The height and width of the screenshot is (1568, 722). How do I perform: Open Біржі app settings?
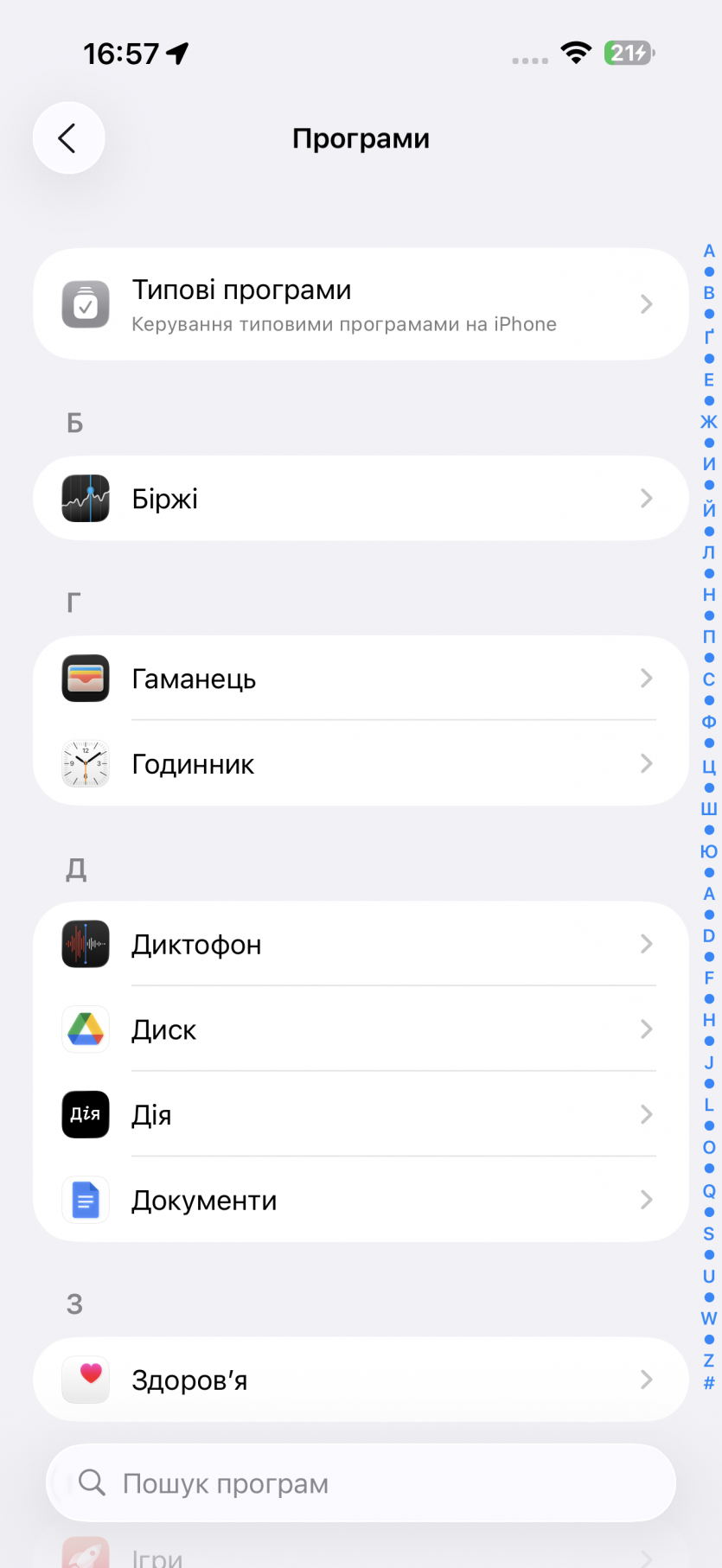pos(361,499)
